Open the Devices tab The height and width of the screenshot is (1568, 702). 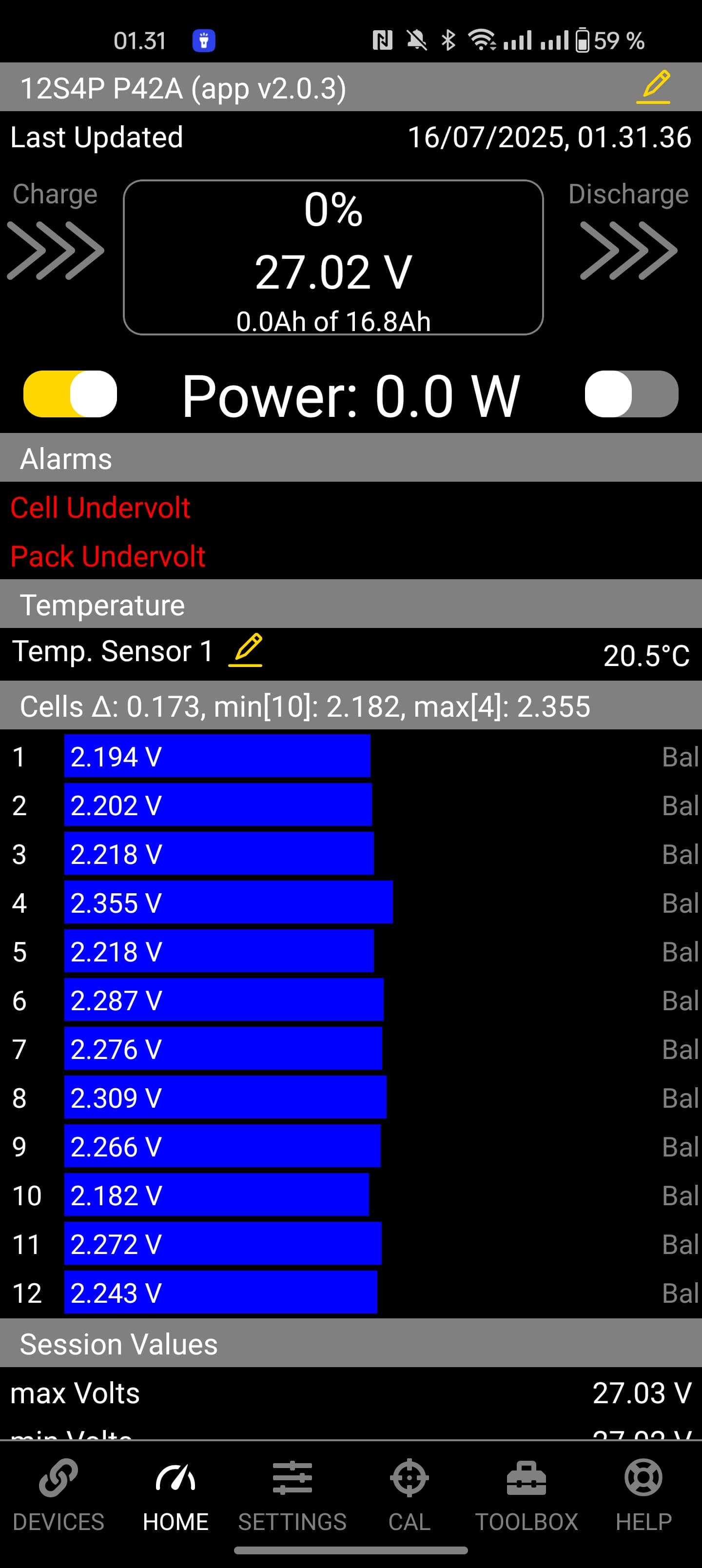point(58,1495)
